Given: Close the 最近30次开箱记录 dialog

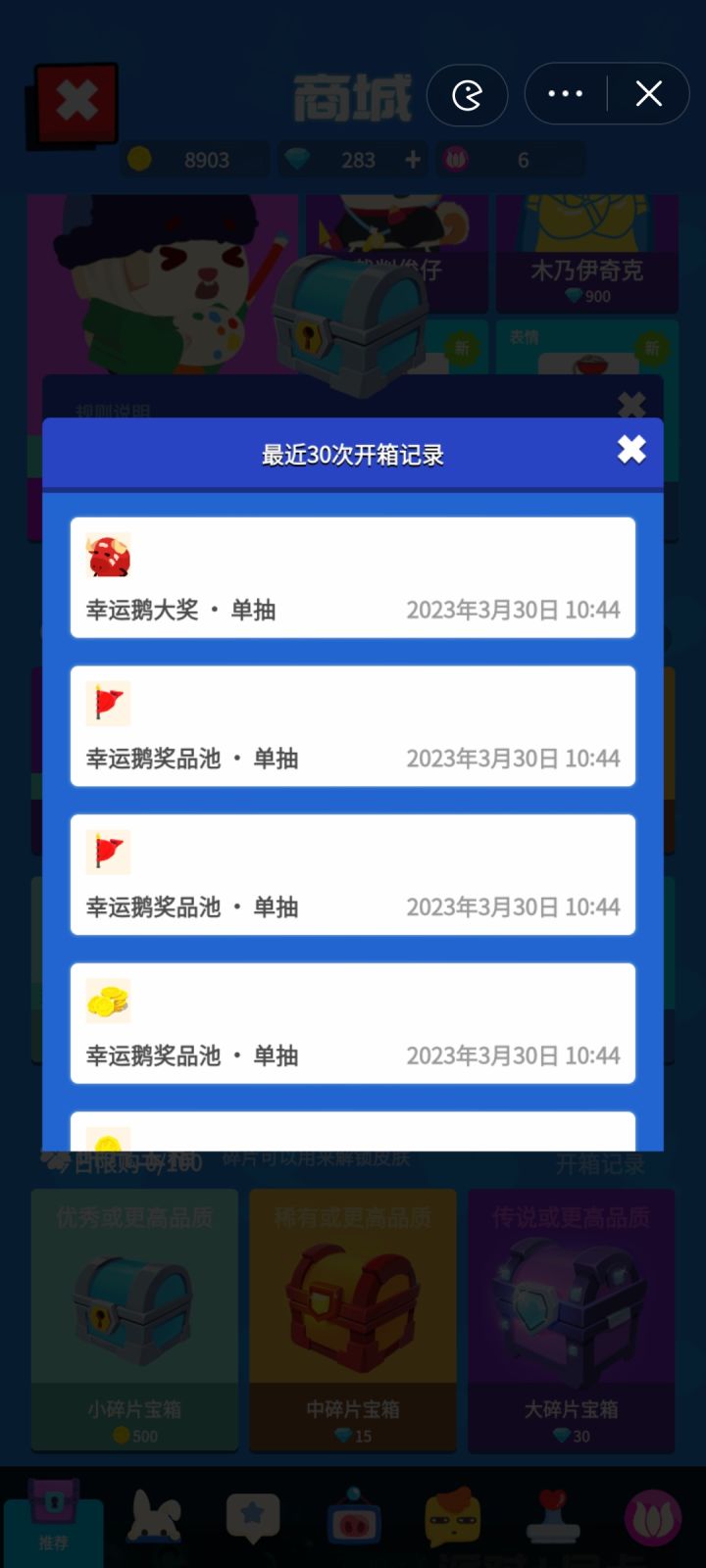Looking at the screenshot, I should [x=630, y=450].
